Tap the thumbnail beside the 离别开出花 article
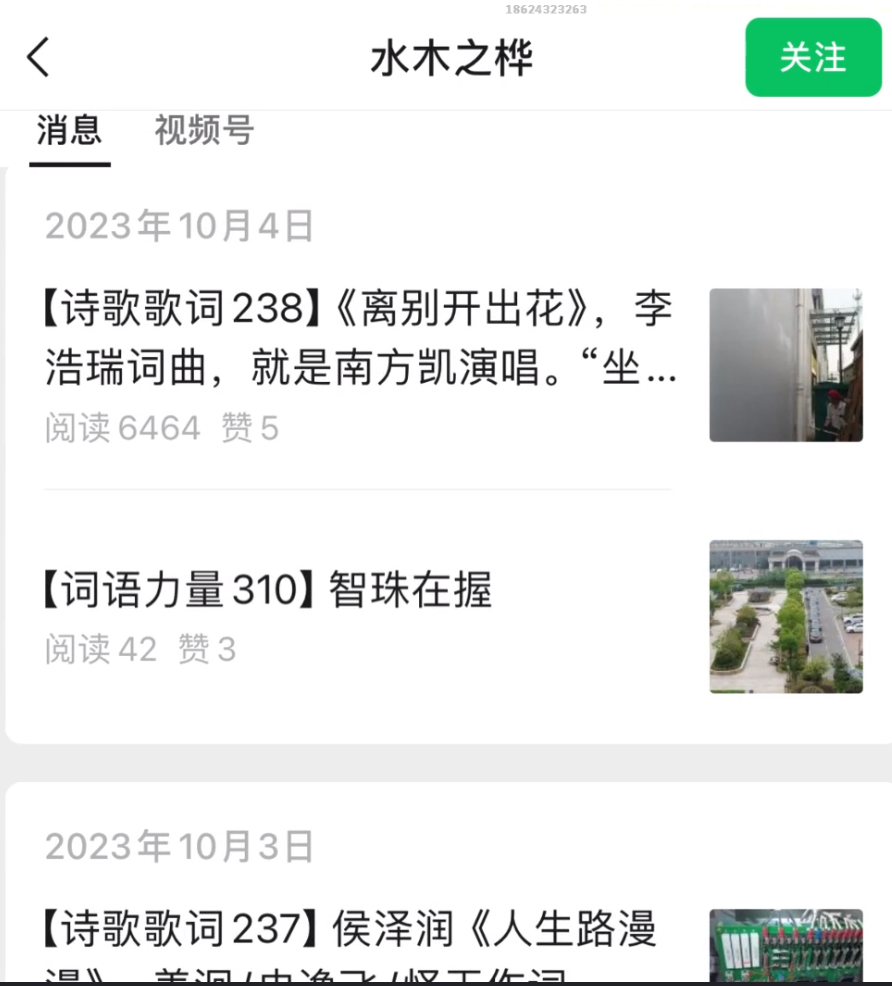Image resolution: width=892 pixels, height=986 pixels. [x=786, y=365]
